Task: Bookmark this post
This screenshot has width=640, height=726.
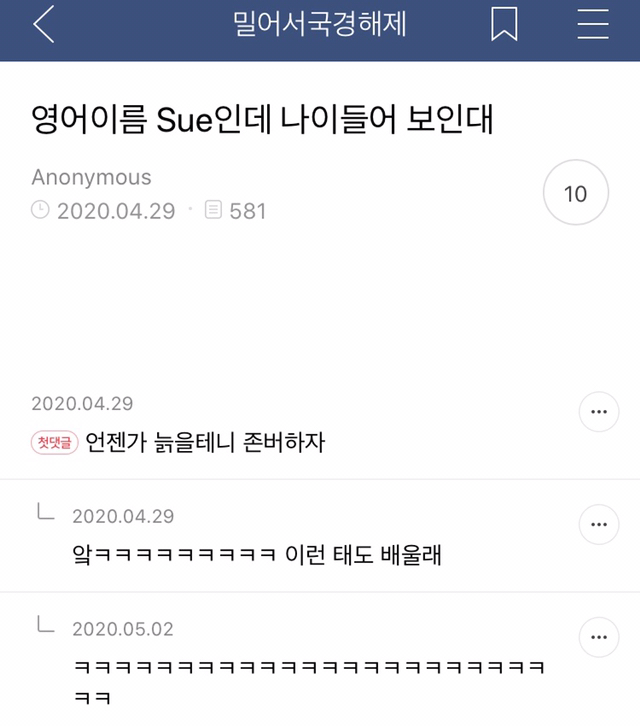Action: (504, 24)
